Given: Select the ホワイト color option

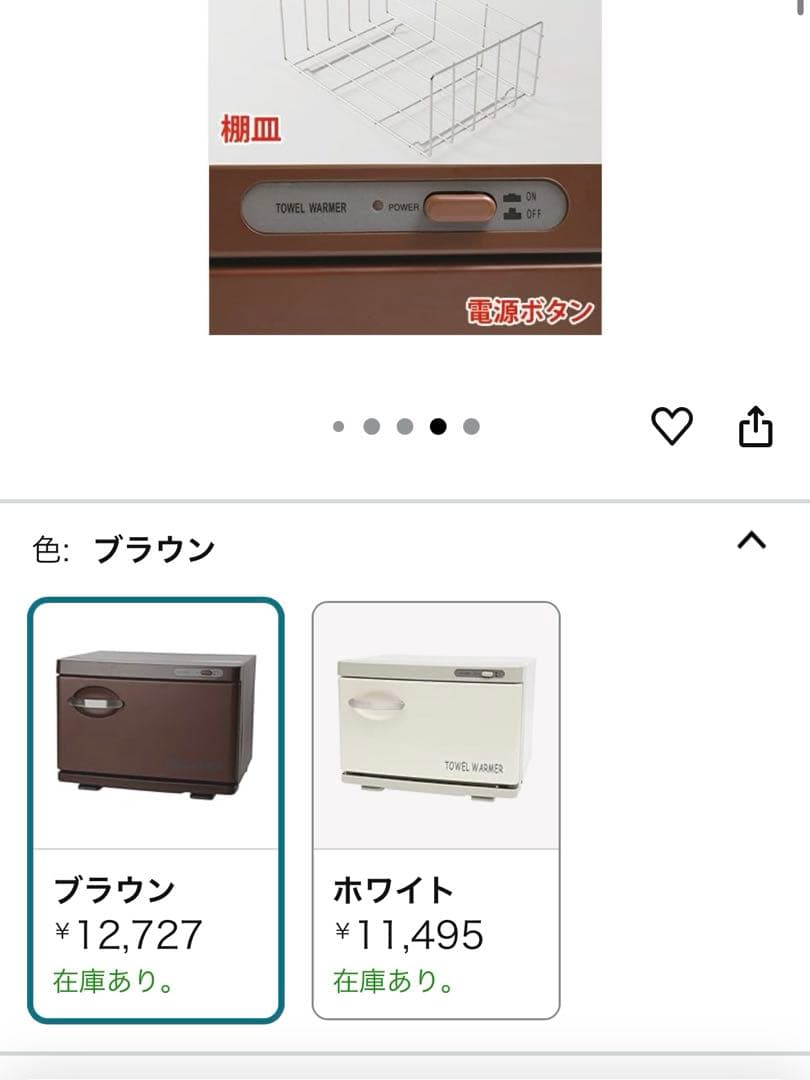Looking at the screenshot, I should pos(437,800).
